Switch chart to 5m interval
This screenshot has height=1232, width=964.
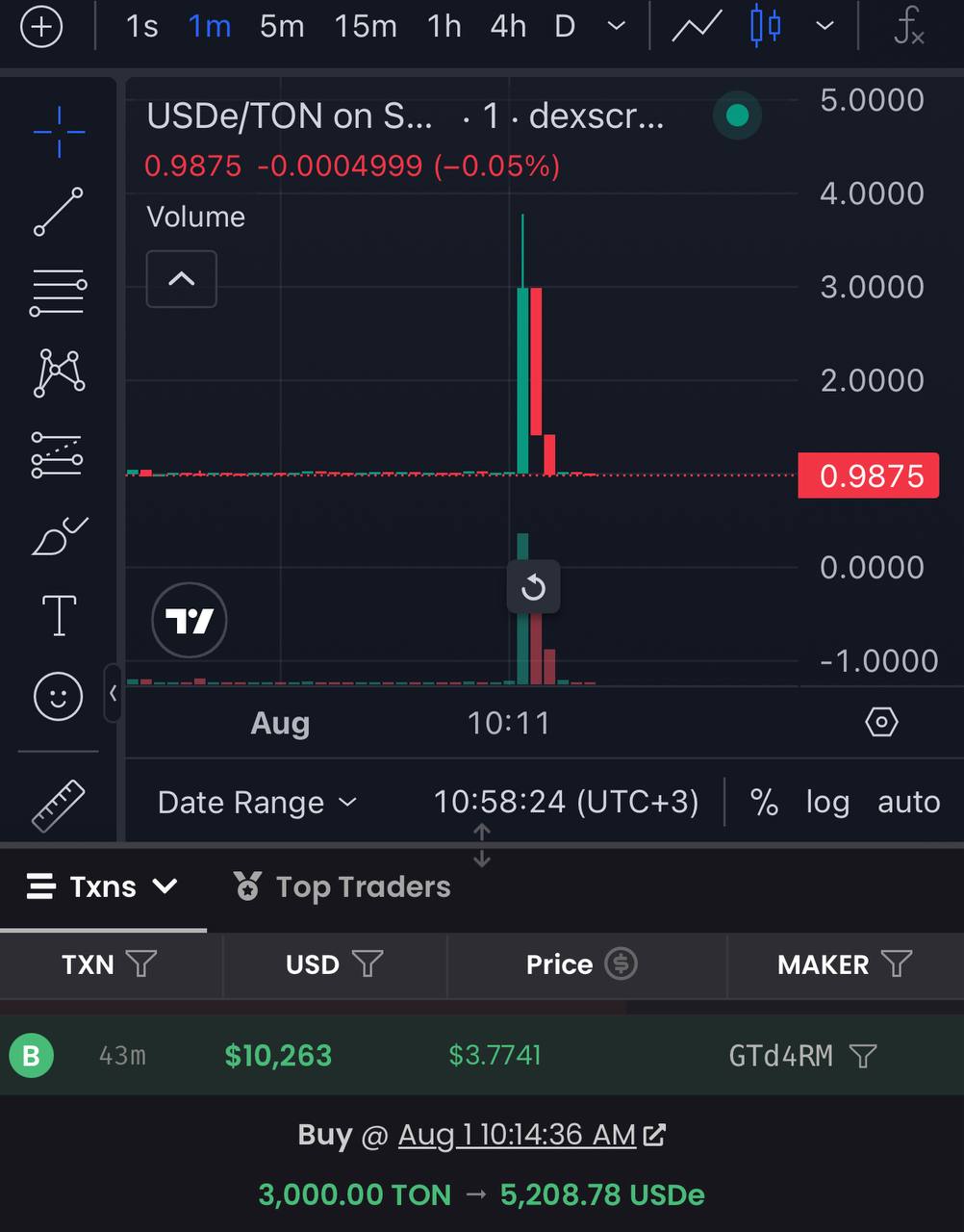coord(282,27)
